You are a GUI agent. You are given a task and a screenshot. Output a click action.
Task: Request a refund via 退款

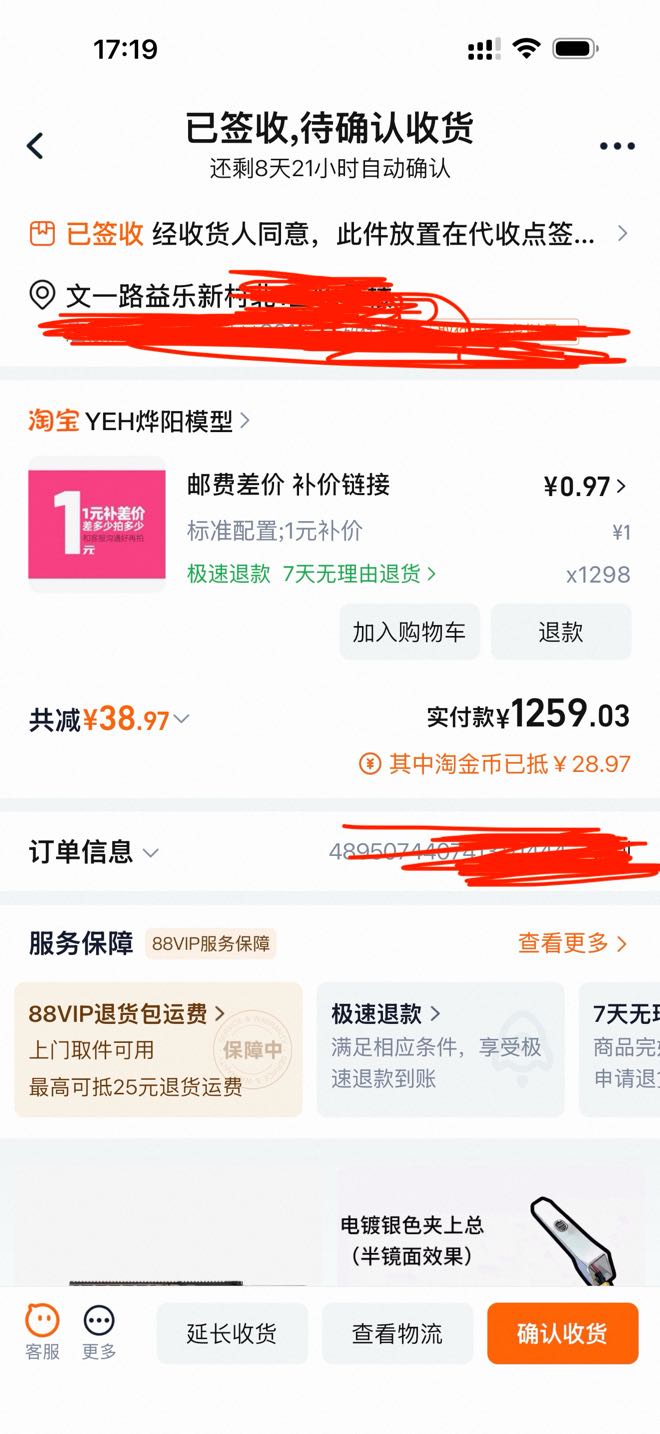[x=560, y=632]
